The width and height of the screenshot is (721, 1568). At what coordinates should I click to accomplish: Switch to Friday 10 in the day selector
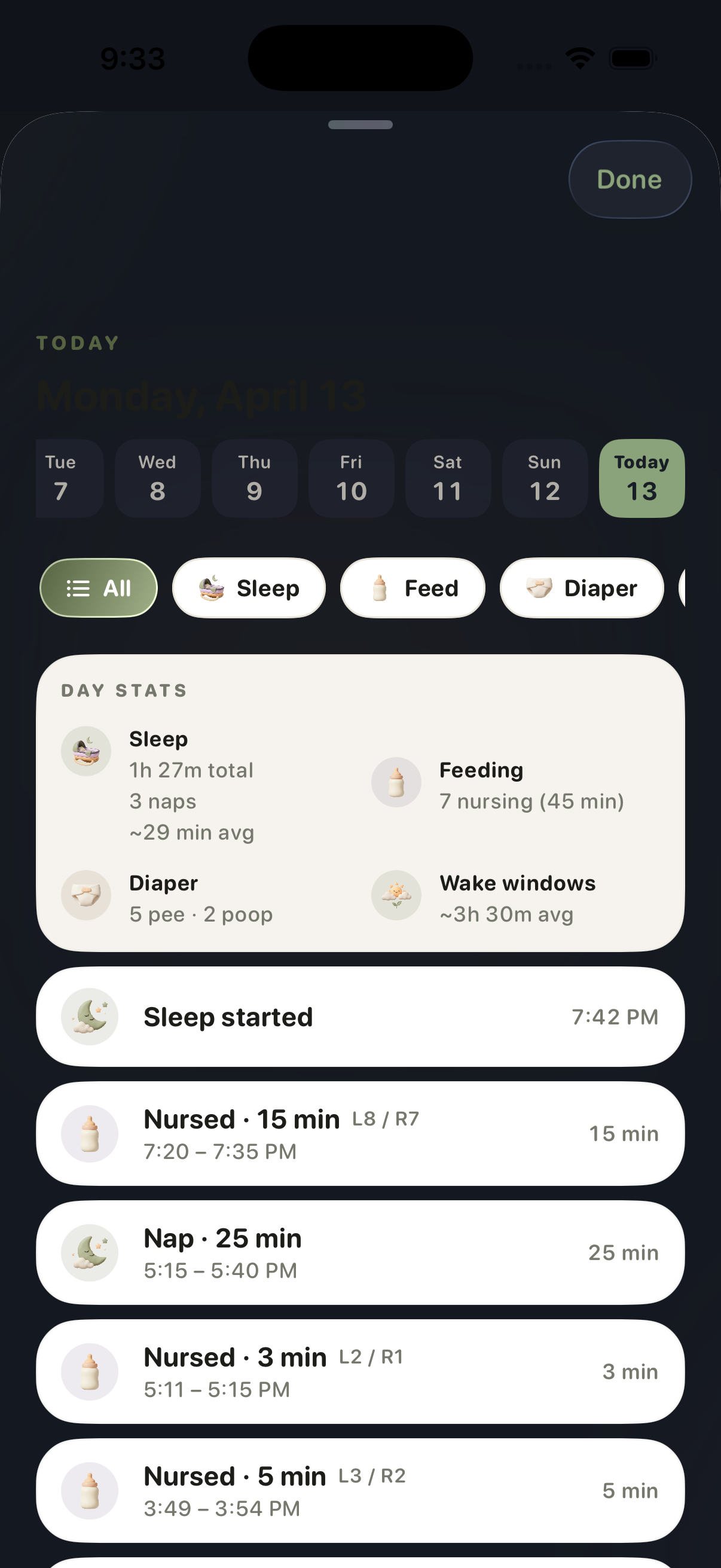coord(351,478)
